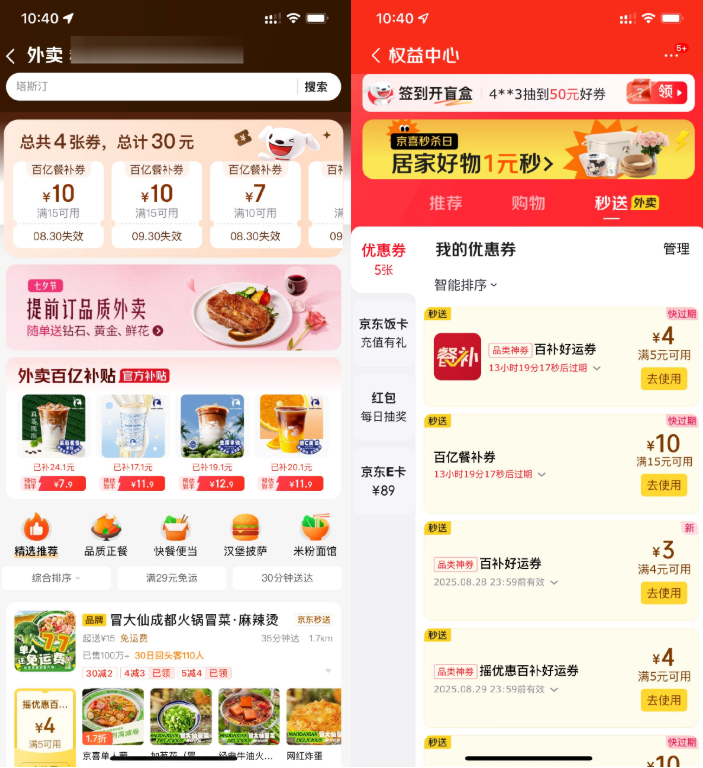Viewport: 703px width, 768px height.
Task: Go back from 权益中心
Action: (x=376, y=56)
